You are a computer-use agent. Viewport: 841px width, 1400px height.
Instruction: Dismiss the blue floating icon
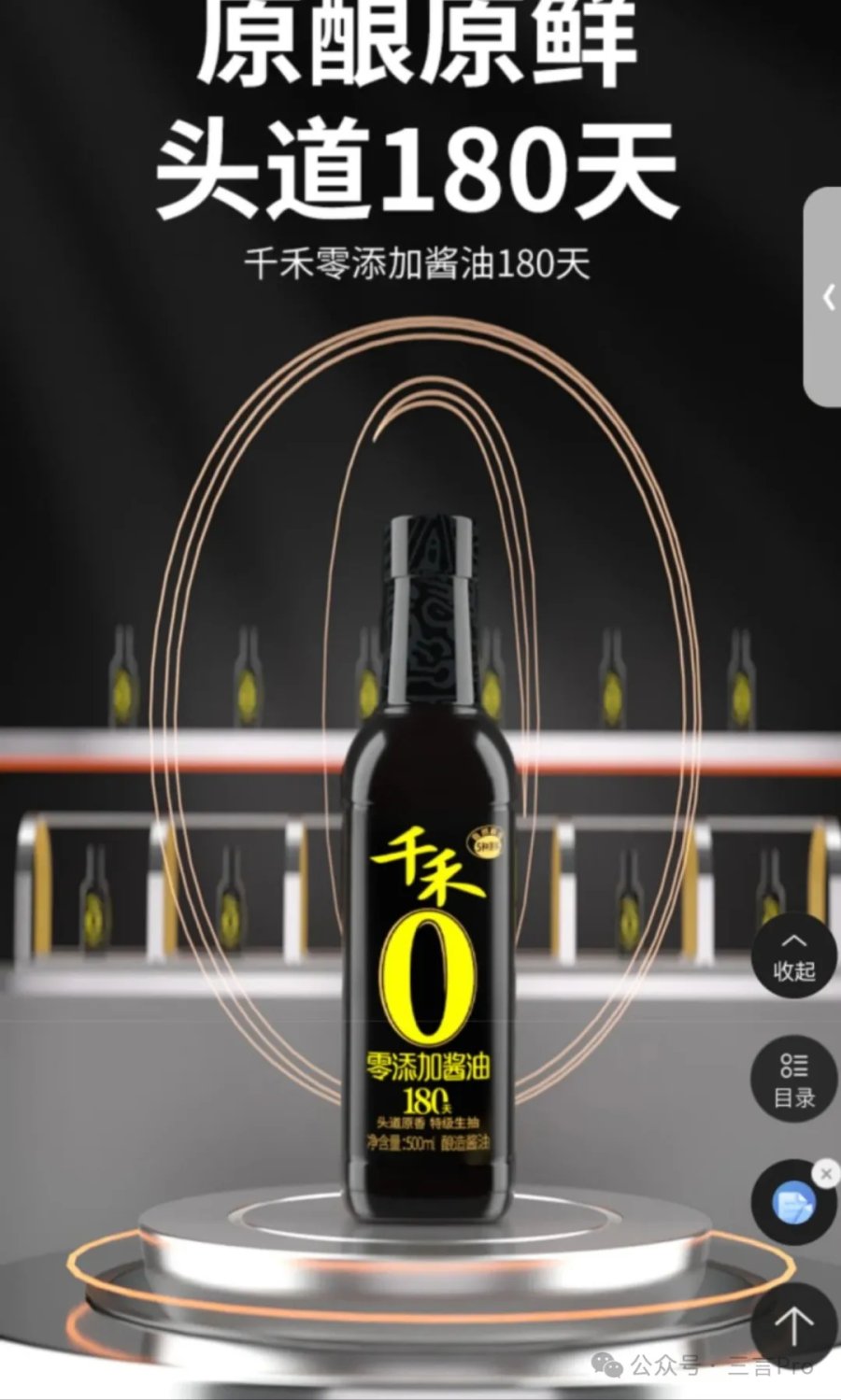tap(826, 1174)
